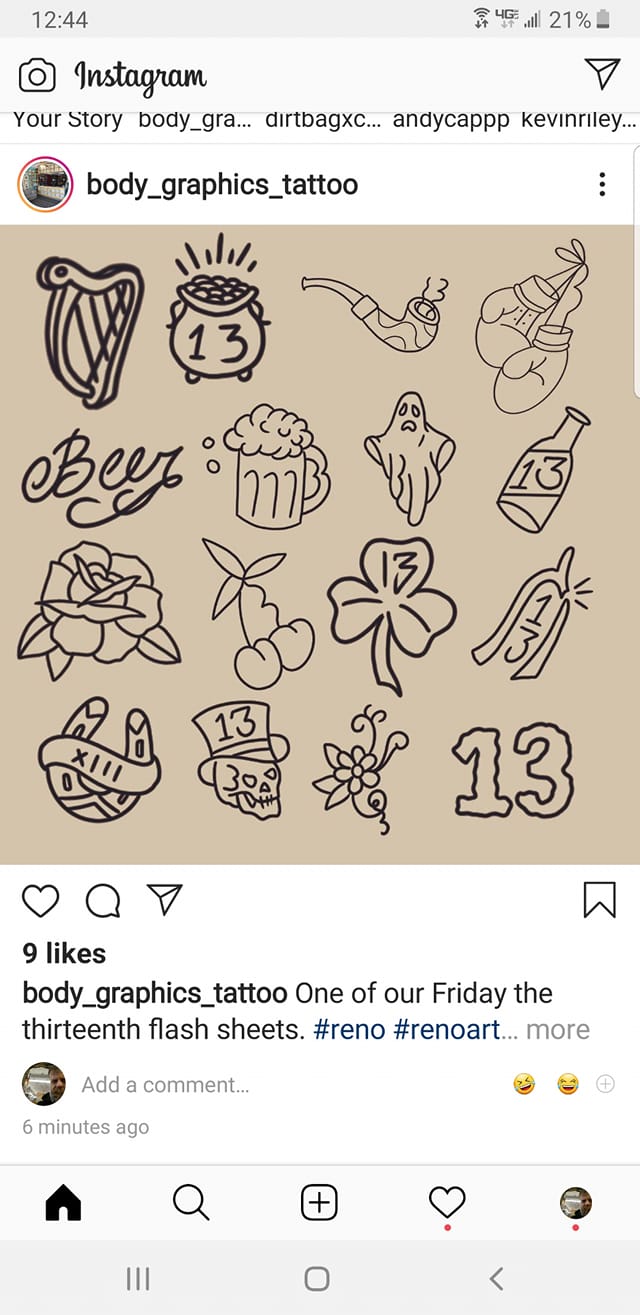Open more emoji options with the plus icon
The width and height of the screenshot is (640, 1315).
pyautogui.click(x=605, y=1084)
